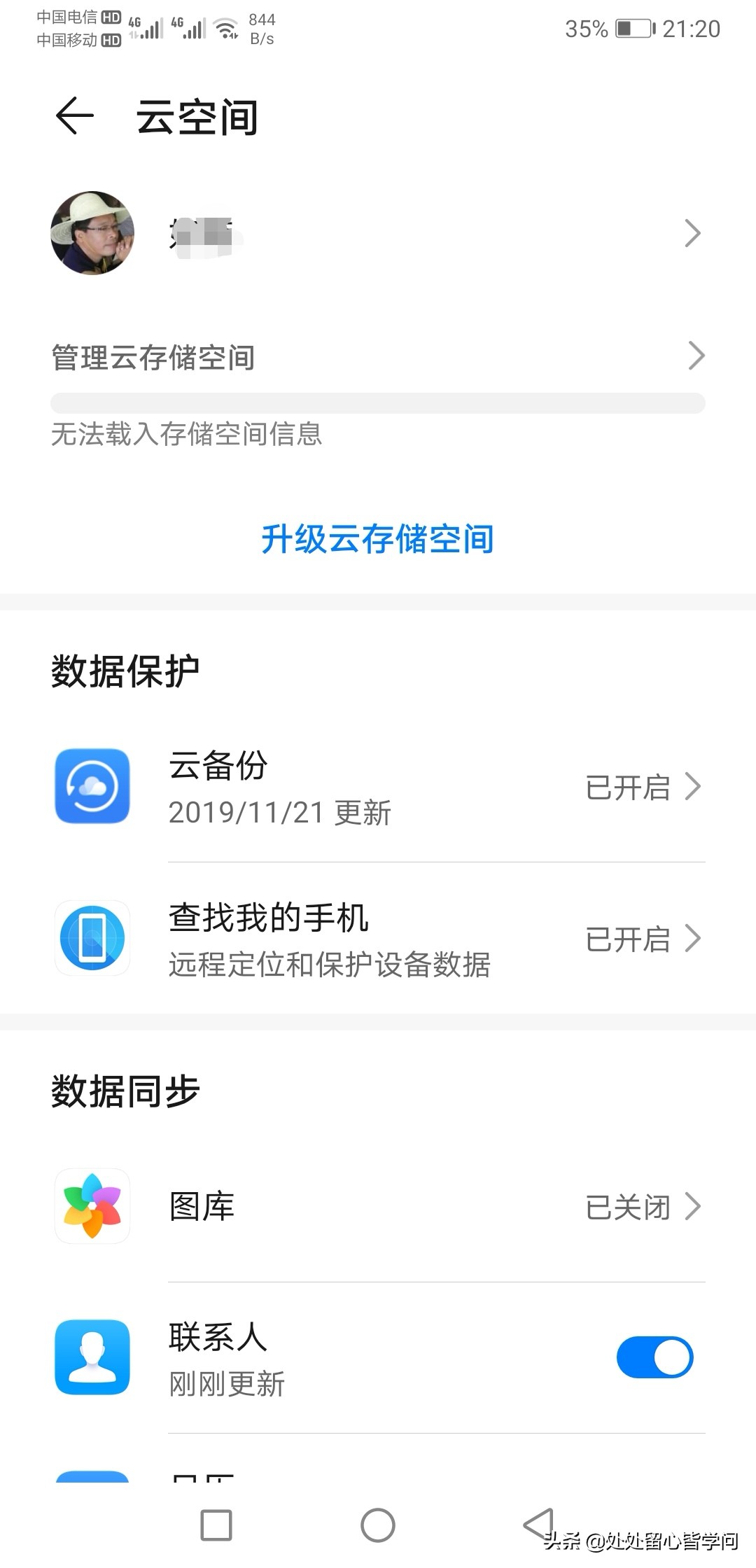Click the 联系人 (Contacts) app icon
The width and height of the screenshot is (756, 1568).
[91, 1357]
